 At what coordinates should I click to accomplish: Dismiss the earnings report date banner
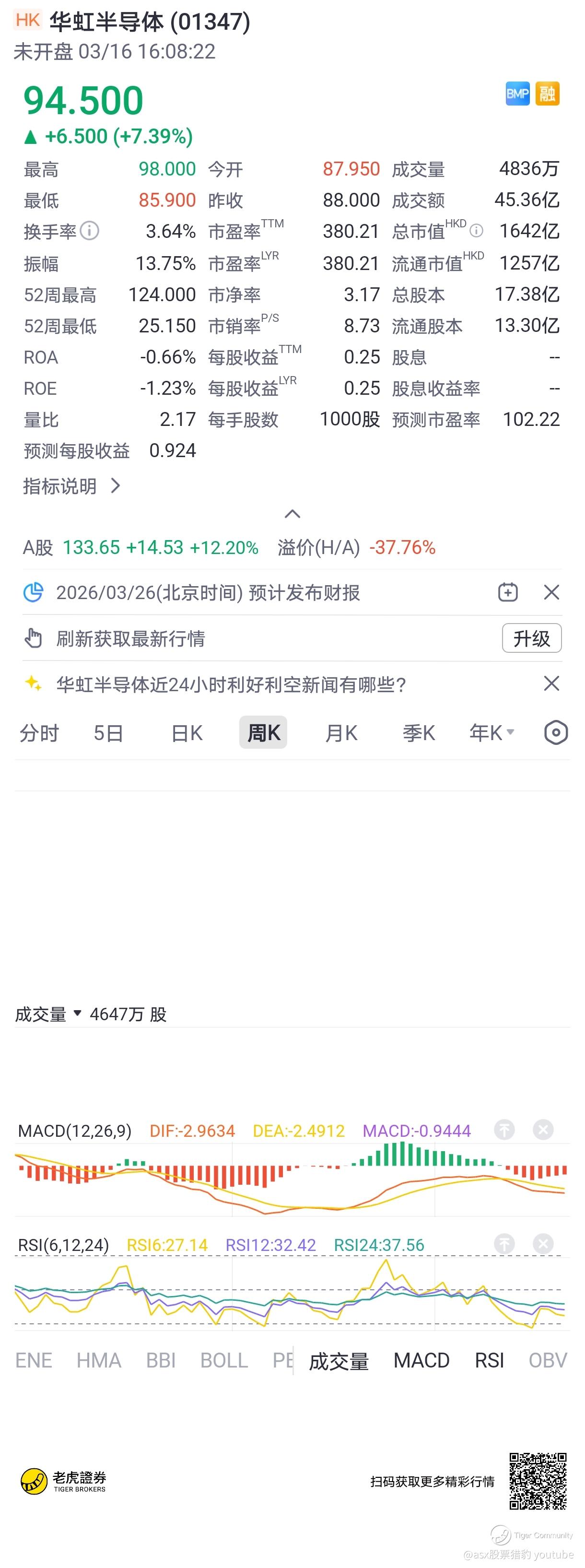551,592
